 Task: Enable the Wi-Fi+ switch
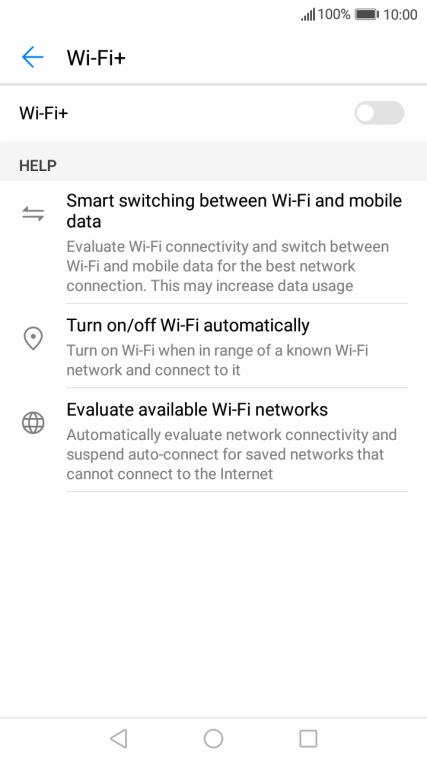[379, 113]
